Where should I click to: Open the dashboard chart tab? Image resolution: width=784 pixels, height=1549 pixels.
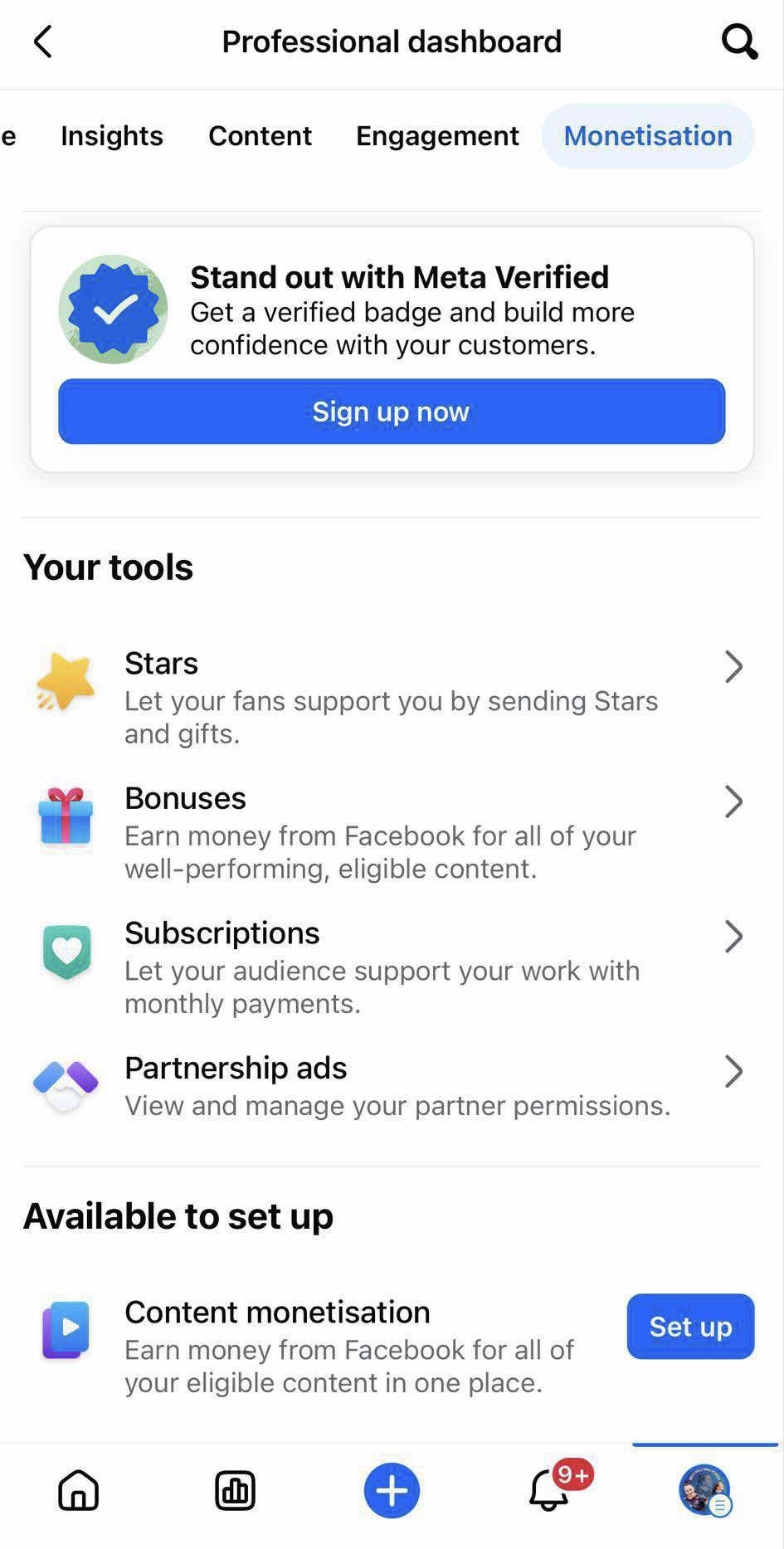tap(236, 1490)
